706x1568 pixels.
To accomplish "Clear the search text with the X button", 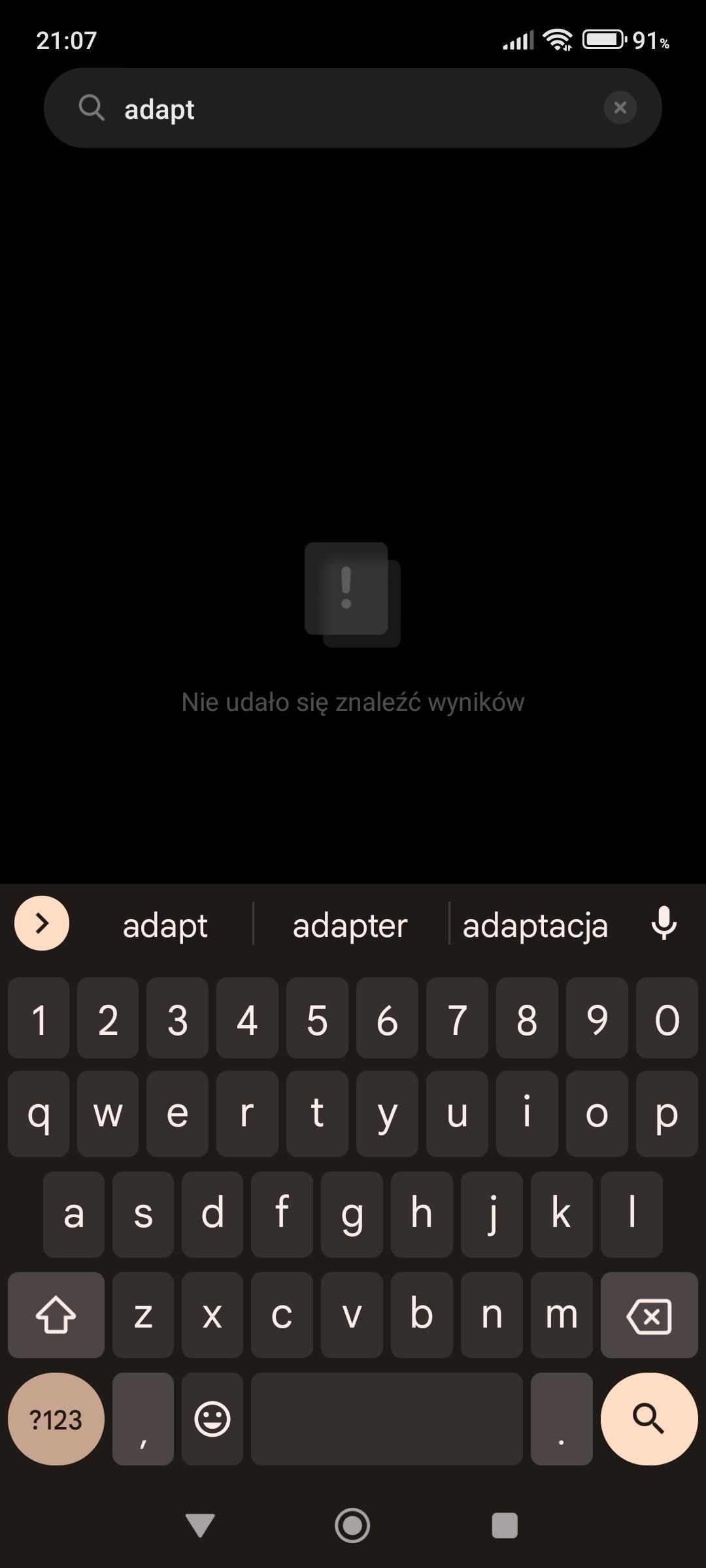I will coord(620,108).
